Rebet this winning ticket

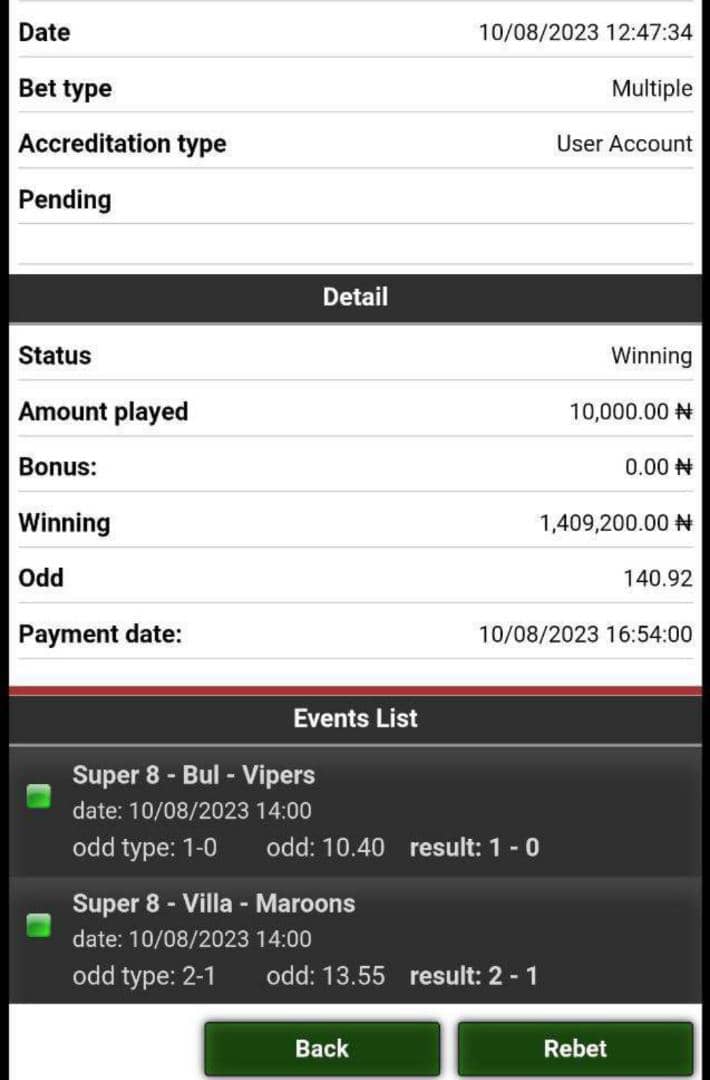[575, 1048]
